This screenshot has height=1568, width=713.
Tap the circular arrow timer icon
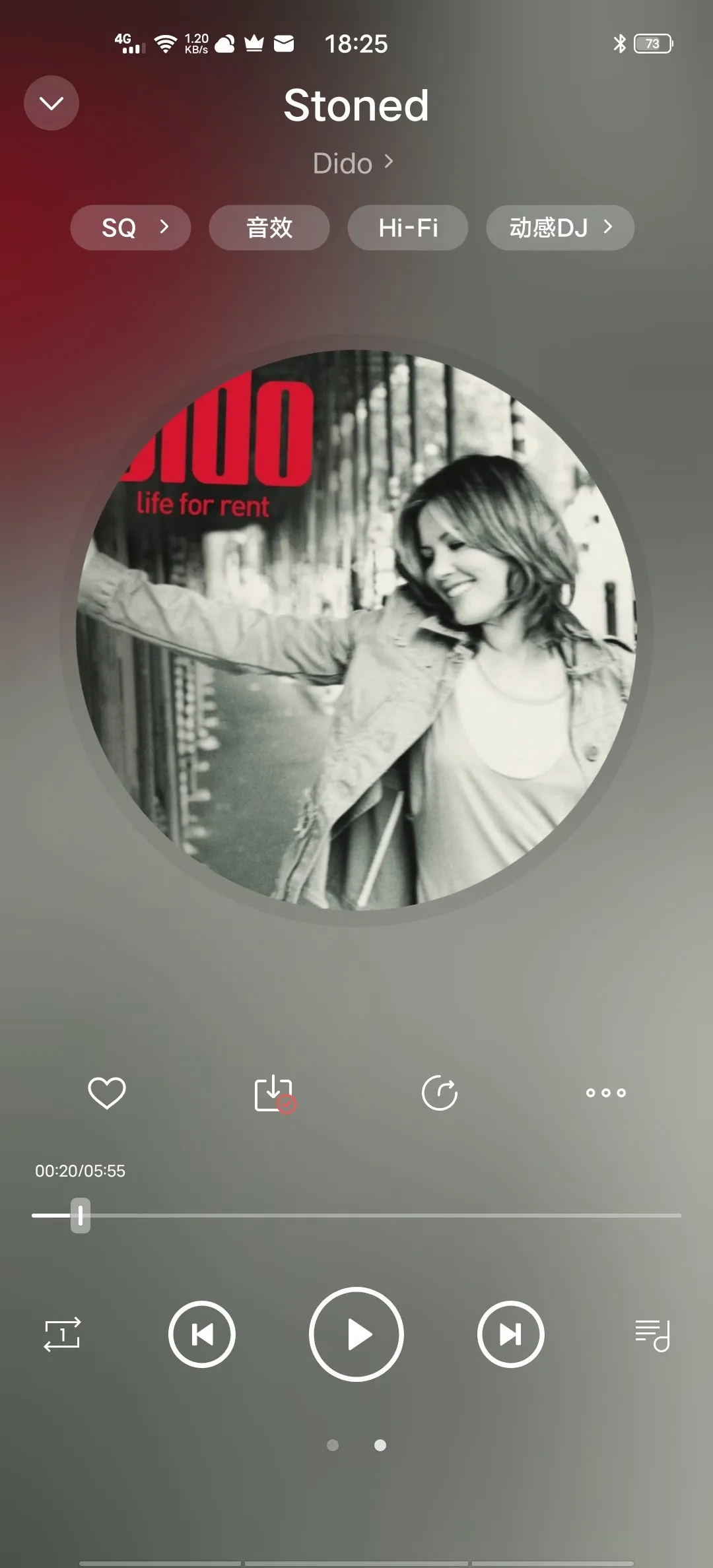tap(440, 1093)
